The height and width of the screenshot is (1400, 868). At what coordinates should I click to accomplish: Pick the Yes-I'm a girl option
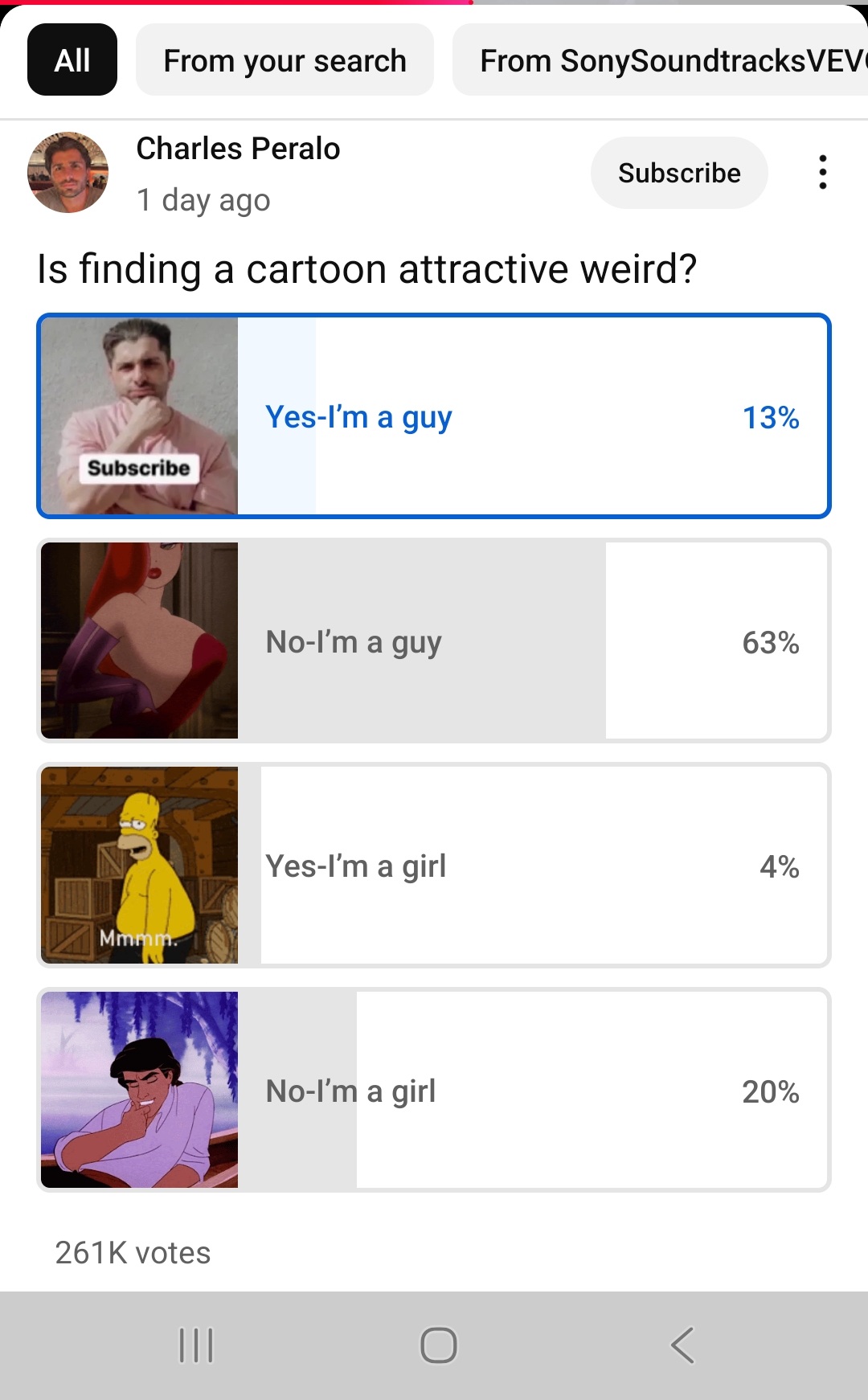point(434,866)
